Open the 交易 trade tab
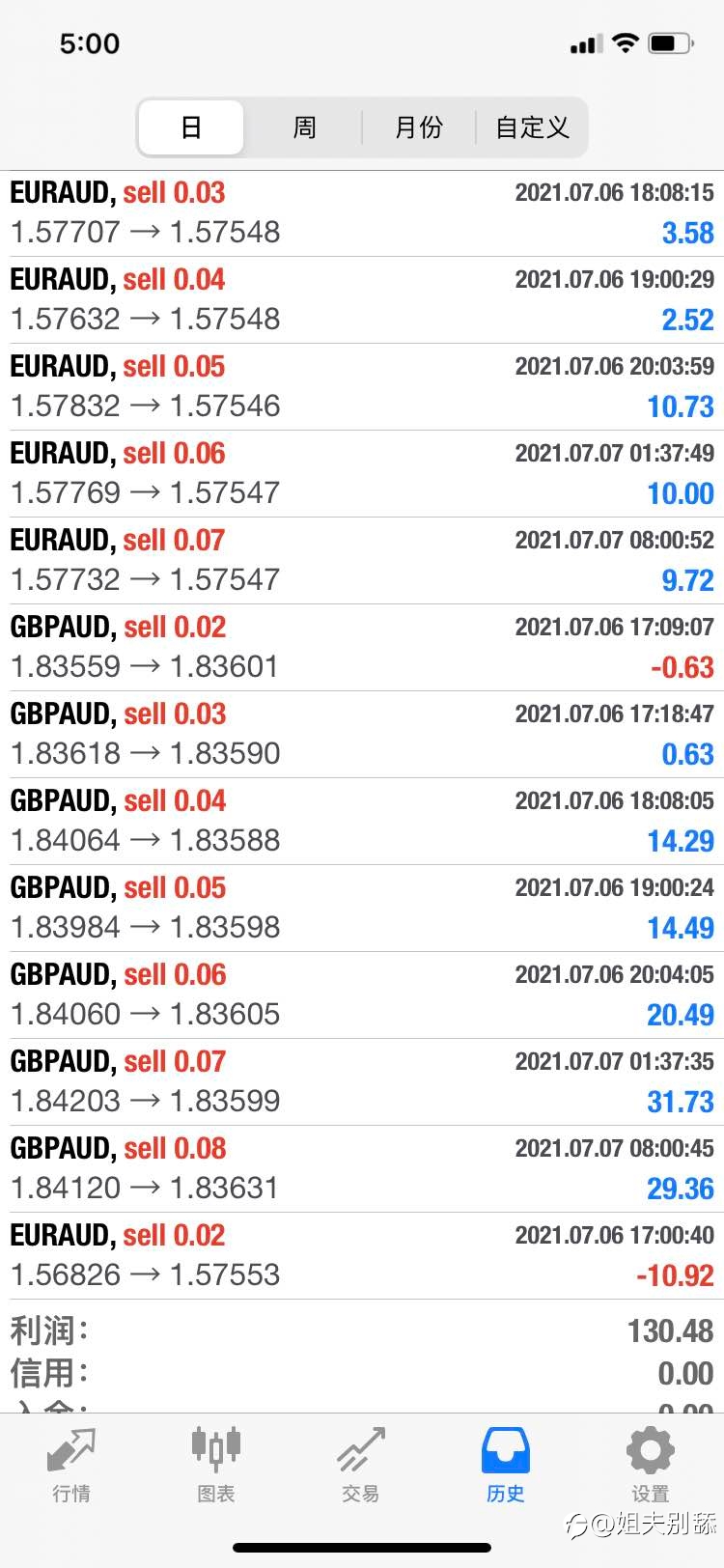The width and height of the screenshot is (724, 1568). point(361,1466)
